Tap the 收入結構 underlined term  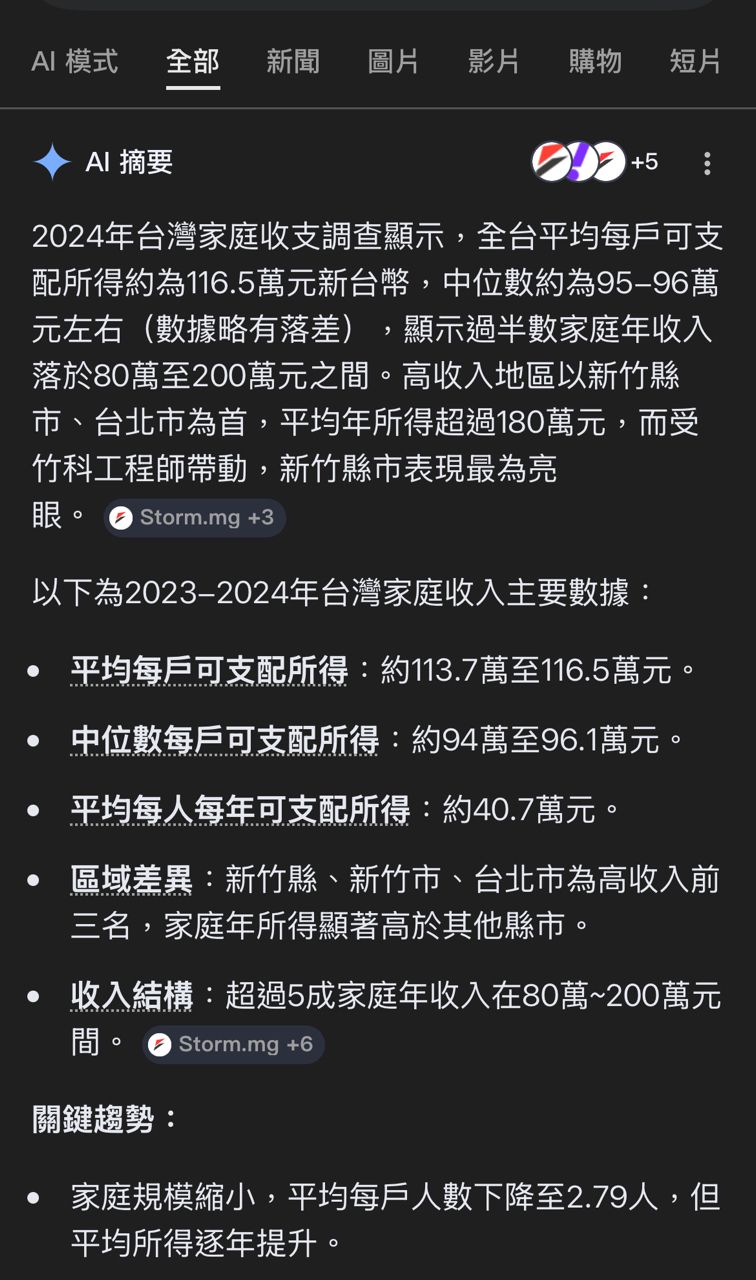click(132, 996)
